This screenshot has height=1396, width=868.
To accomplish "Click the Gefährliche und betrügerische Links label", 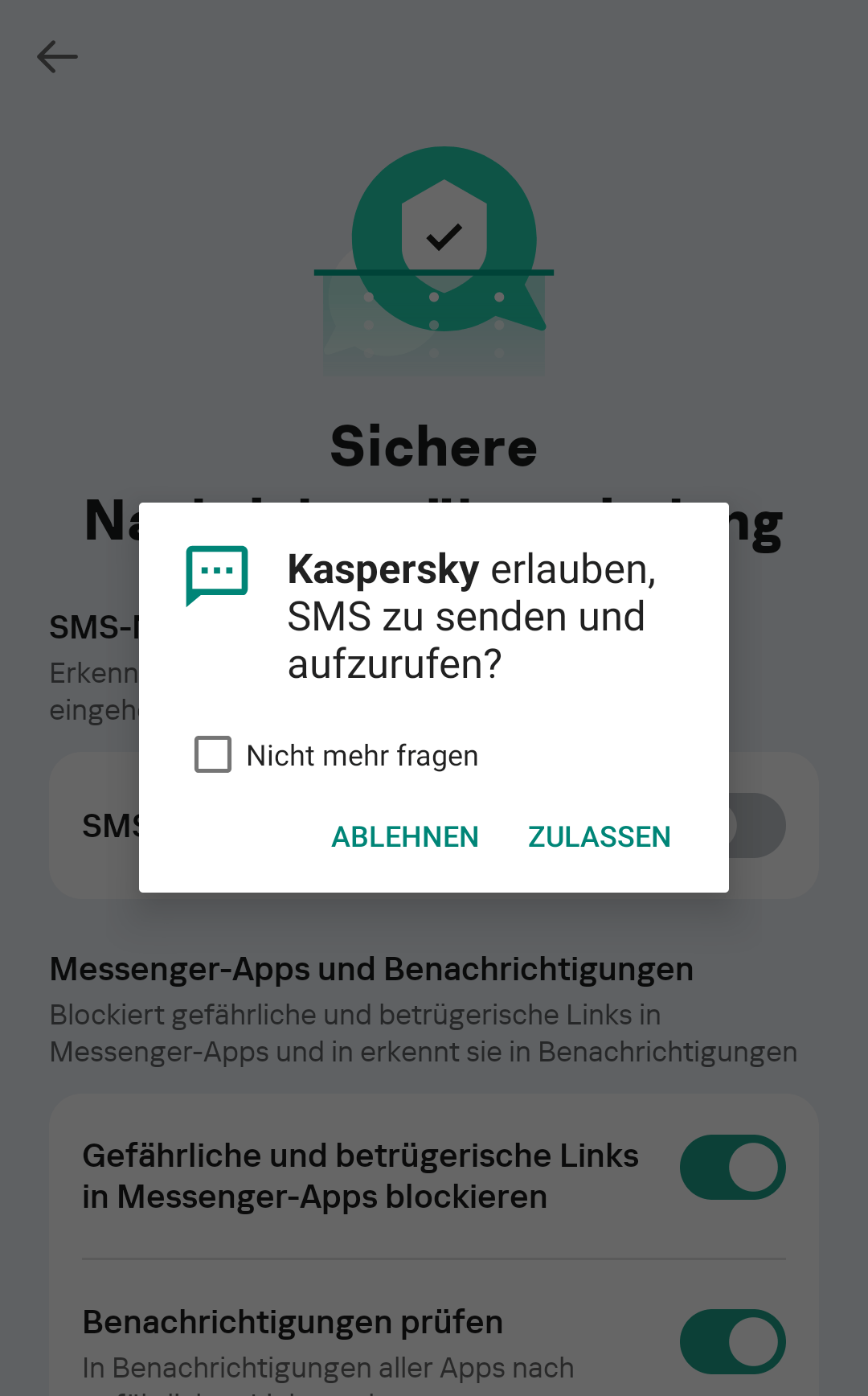I will pyautogui.click(x=359, y=1175).
